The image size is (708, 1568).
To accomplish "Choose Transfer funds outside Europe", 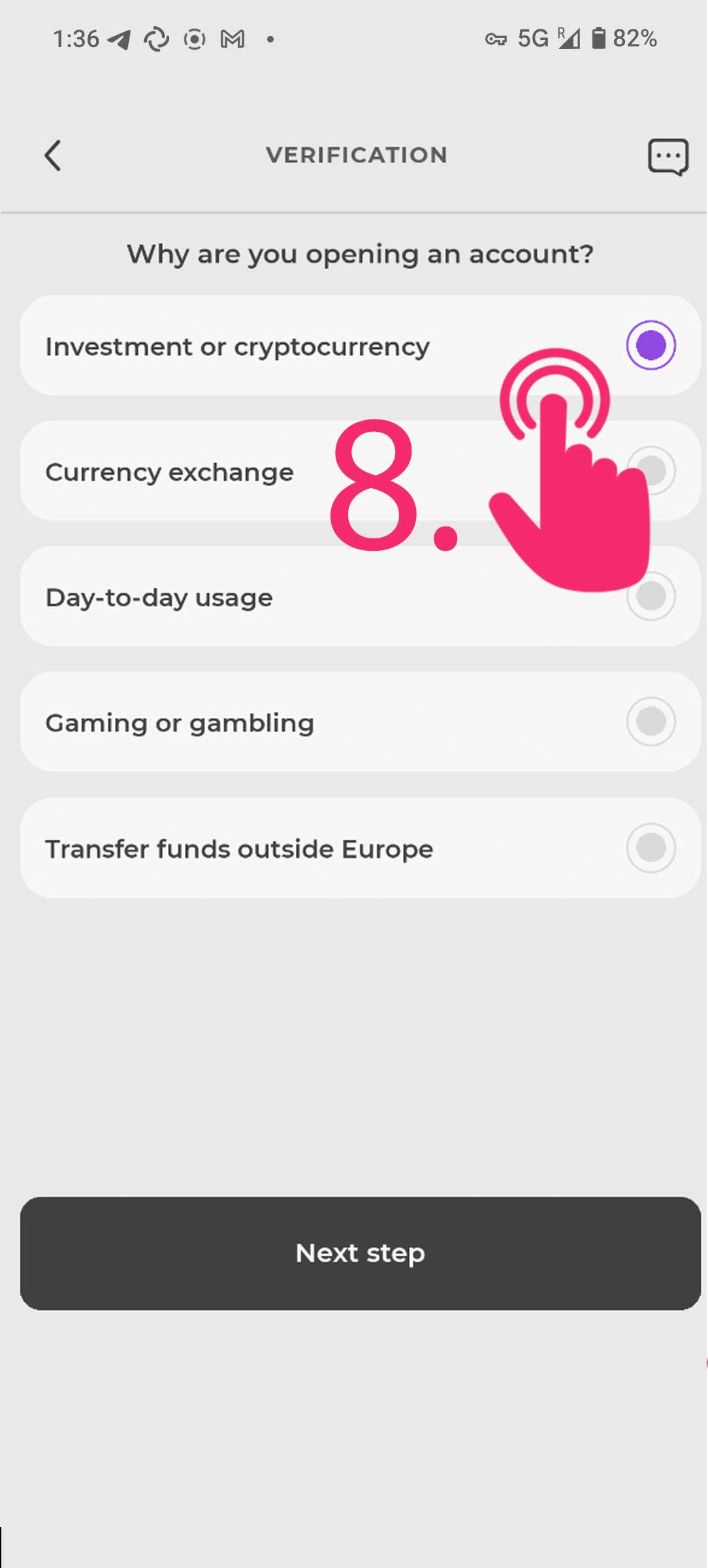I will 360,848.
